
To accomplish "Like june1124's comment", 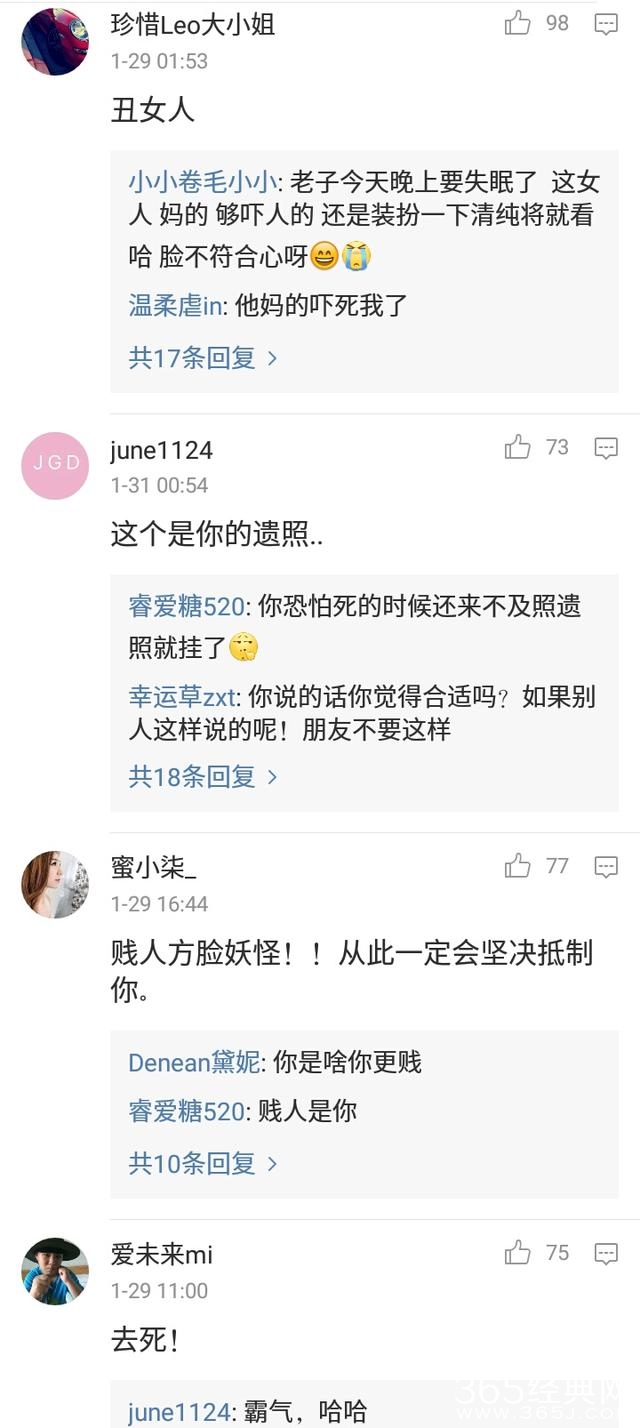I will [518, 447].
